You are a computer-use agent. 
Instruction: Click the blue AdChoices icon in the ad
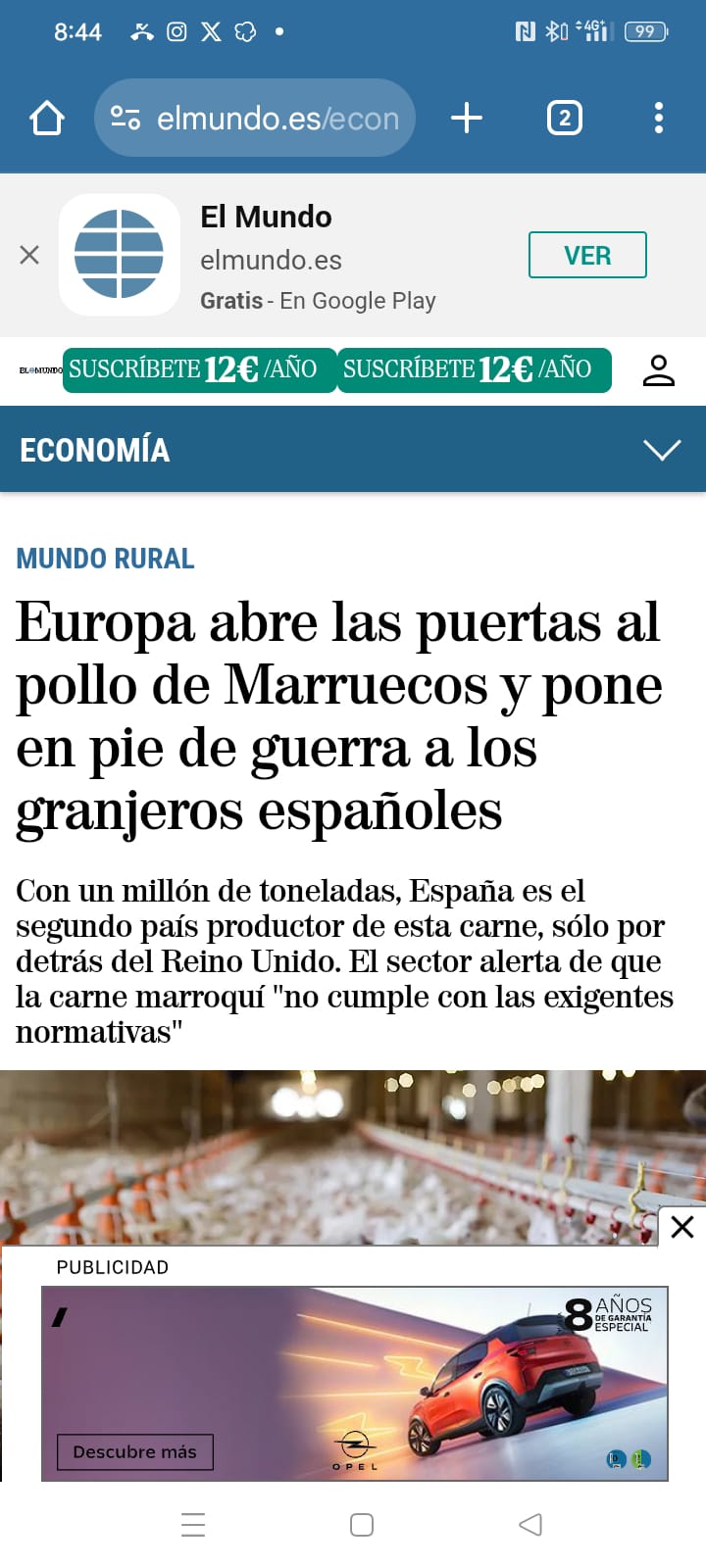pos(616,1460)
